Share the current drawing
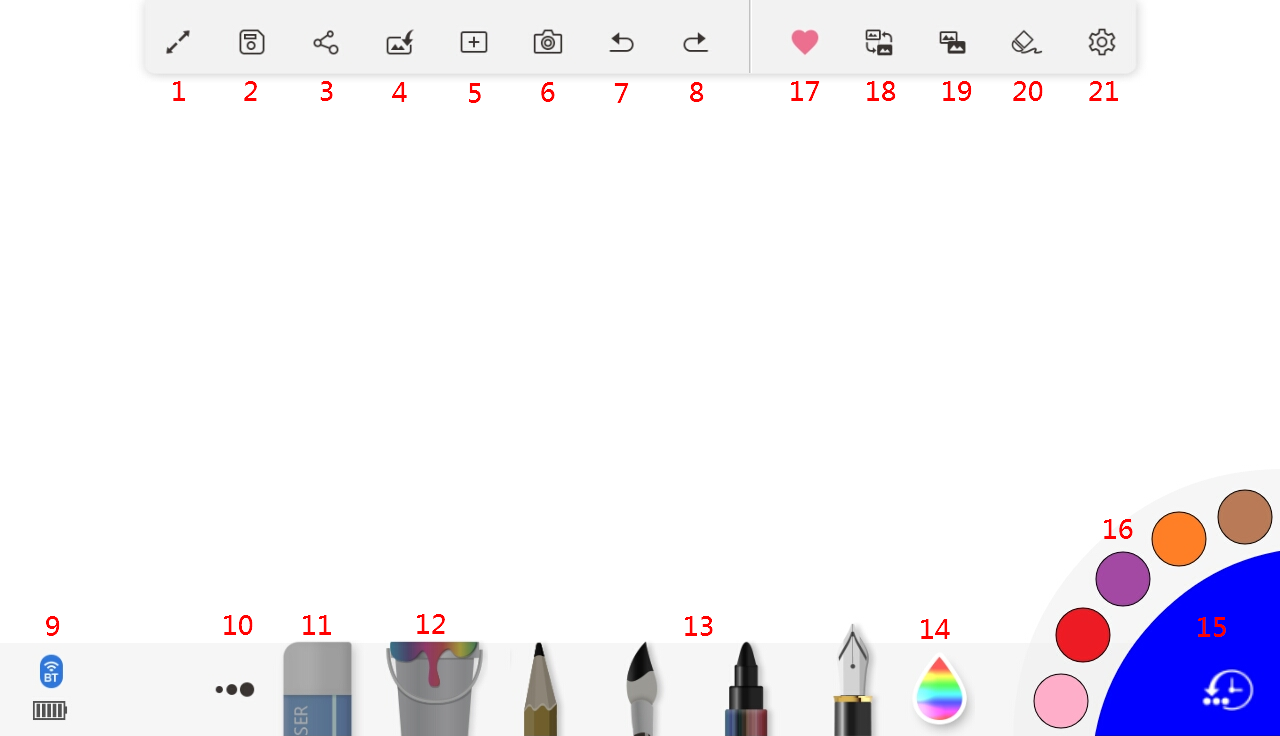The image size is (1280, 736). (x=326, y=42)
